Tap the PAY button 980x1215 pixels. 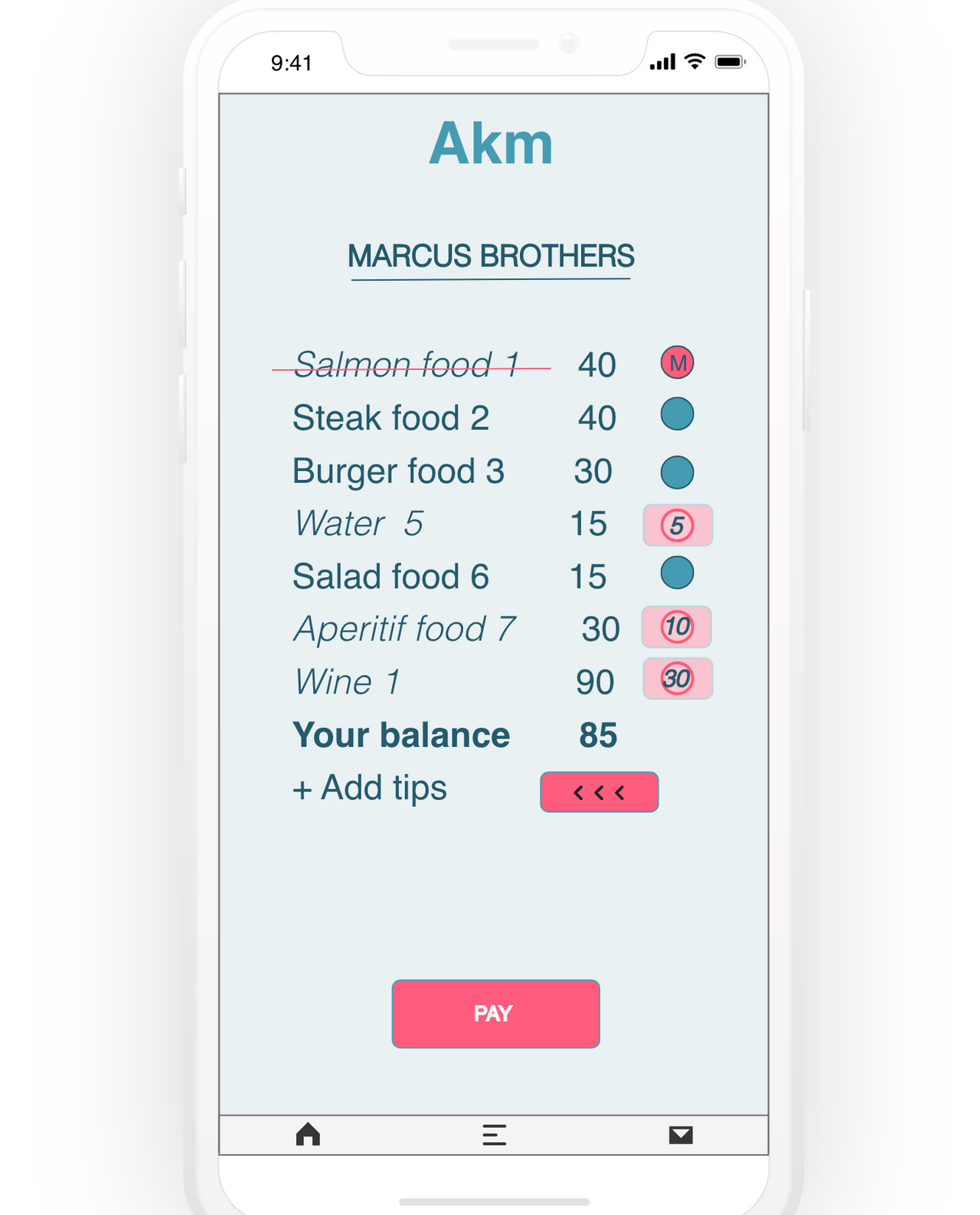495,1014
